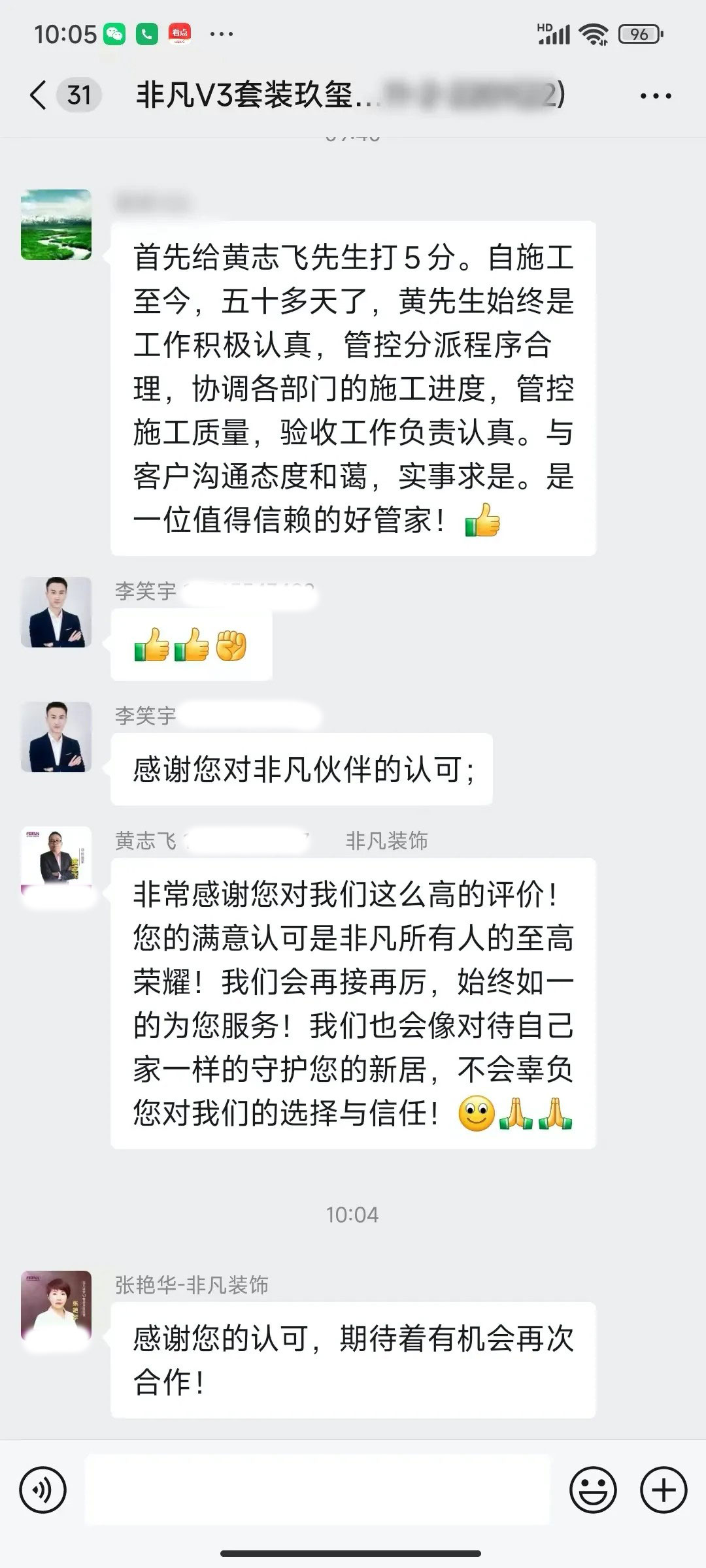The image size is (706, 1568).
Task: Switch to voice message input
Action: [43, 1491]
